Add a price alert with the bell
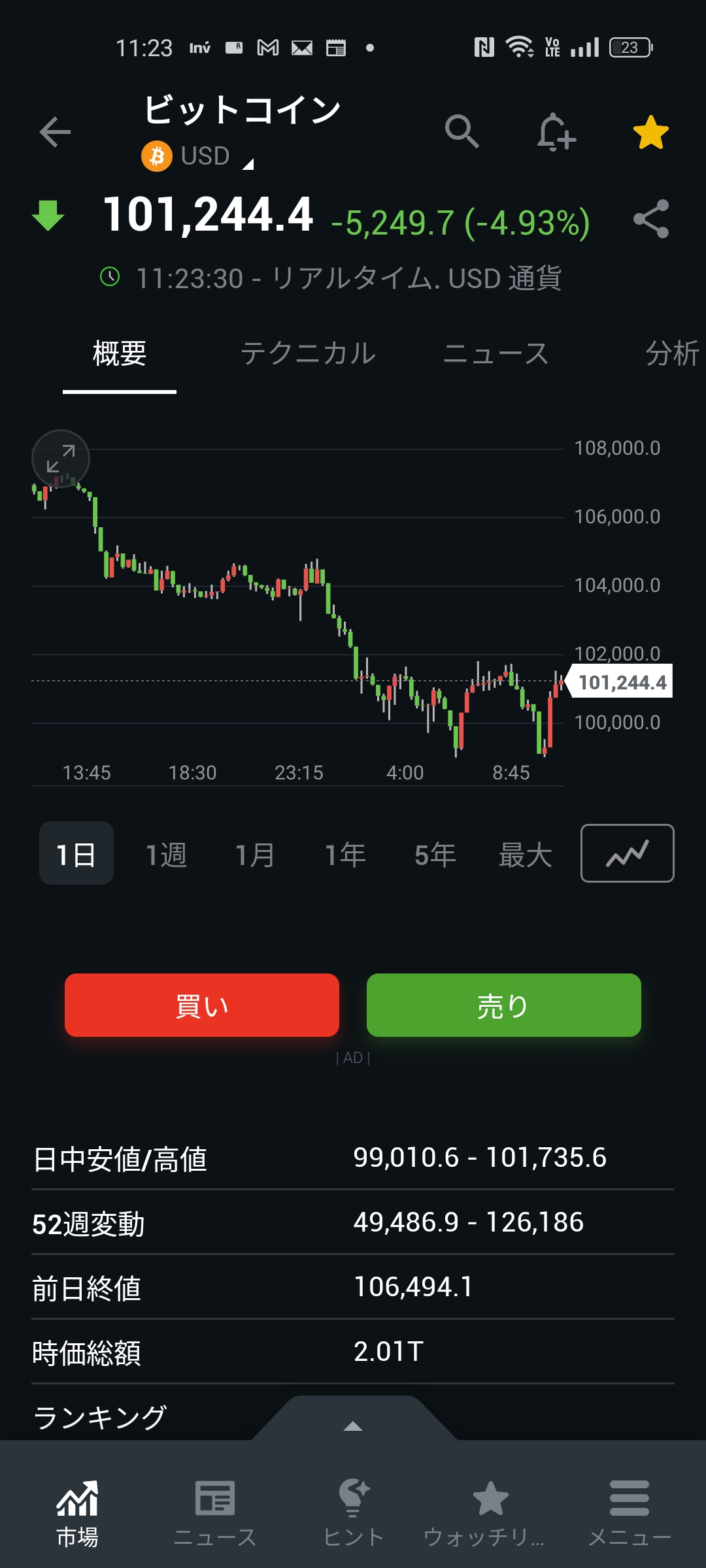Image resolution: width=706 pixels, height=1568 pixels. (x=556, y=132)
